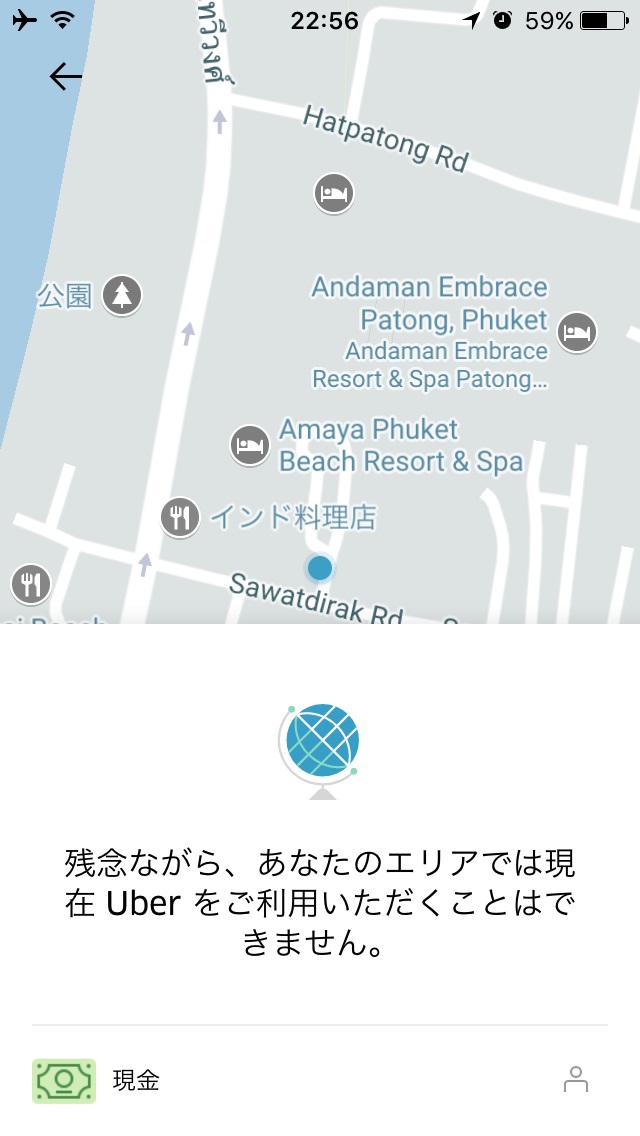Tap the rider profile person icon
Image resolution: width=640 pixels, height=1136 pixels.
click(575, 1080)
